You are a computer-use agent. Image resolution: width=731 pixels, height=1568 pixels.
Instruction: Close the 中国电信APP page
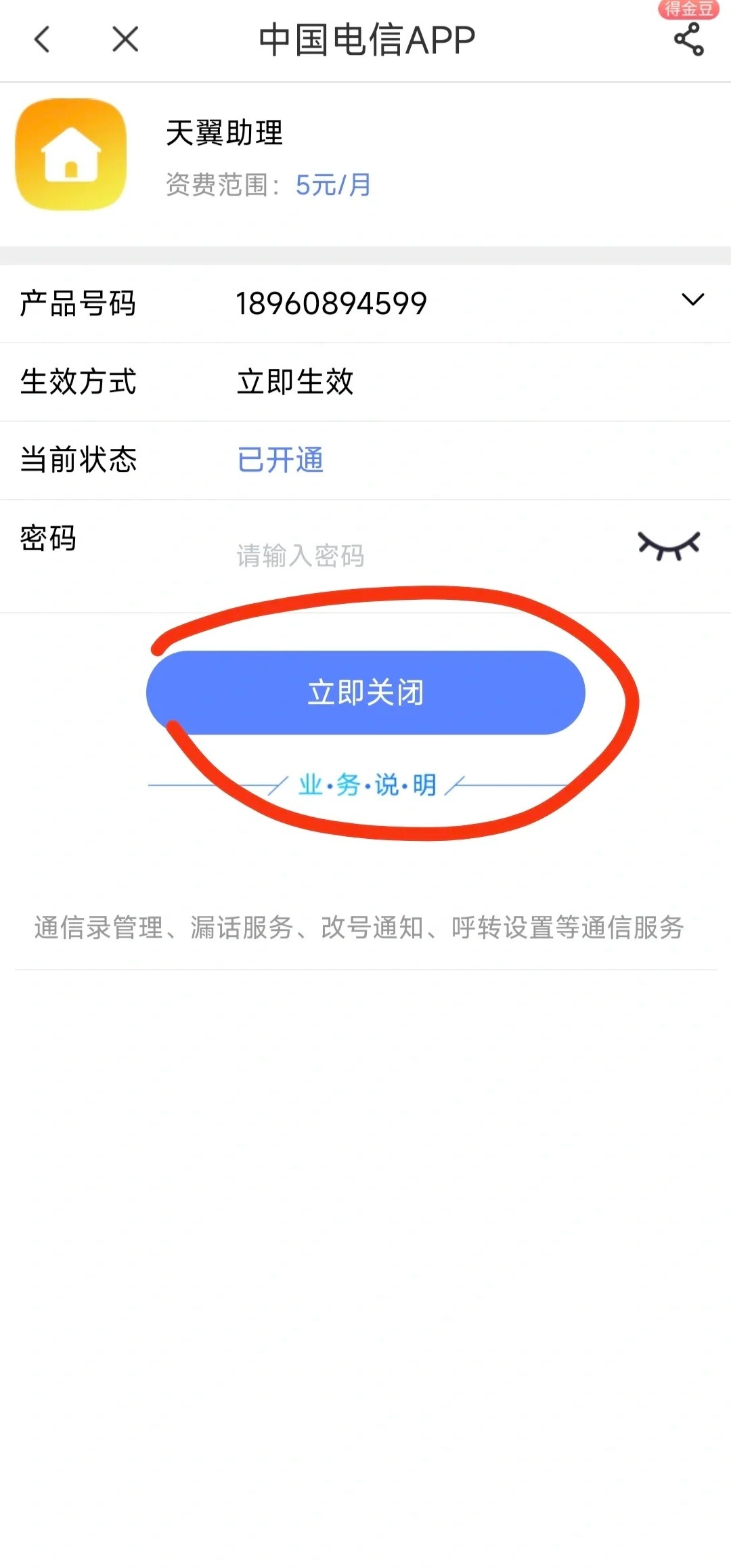click(x=125, y=39)
